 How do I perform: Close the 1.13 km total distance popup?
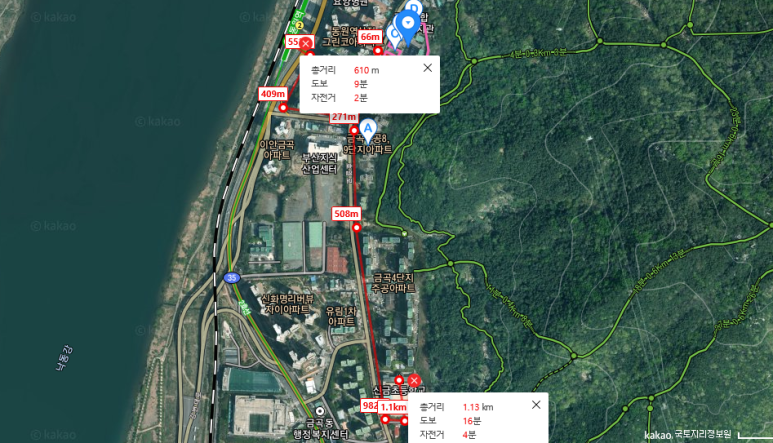pos(536,405)
